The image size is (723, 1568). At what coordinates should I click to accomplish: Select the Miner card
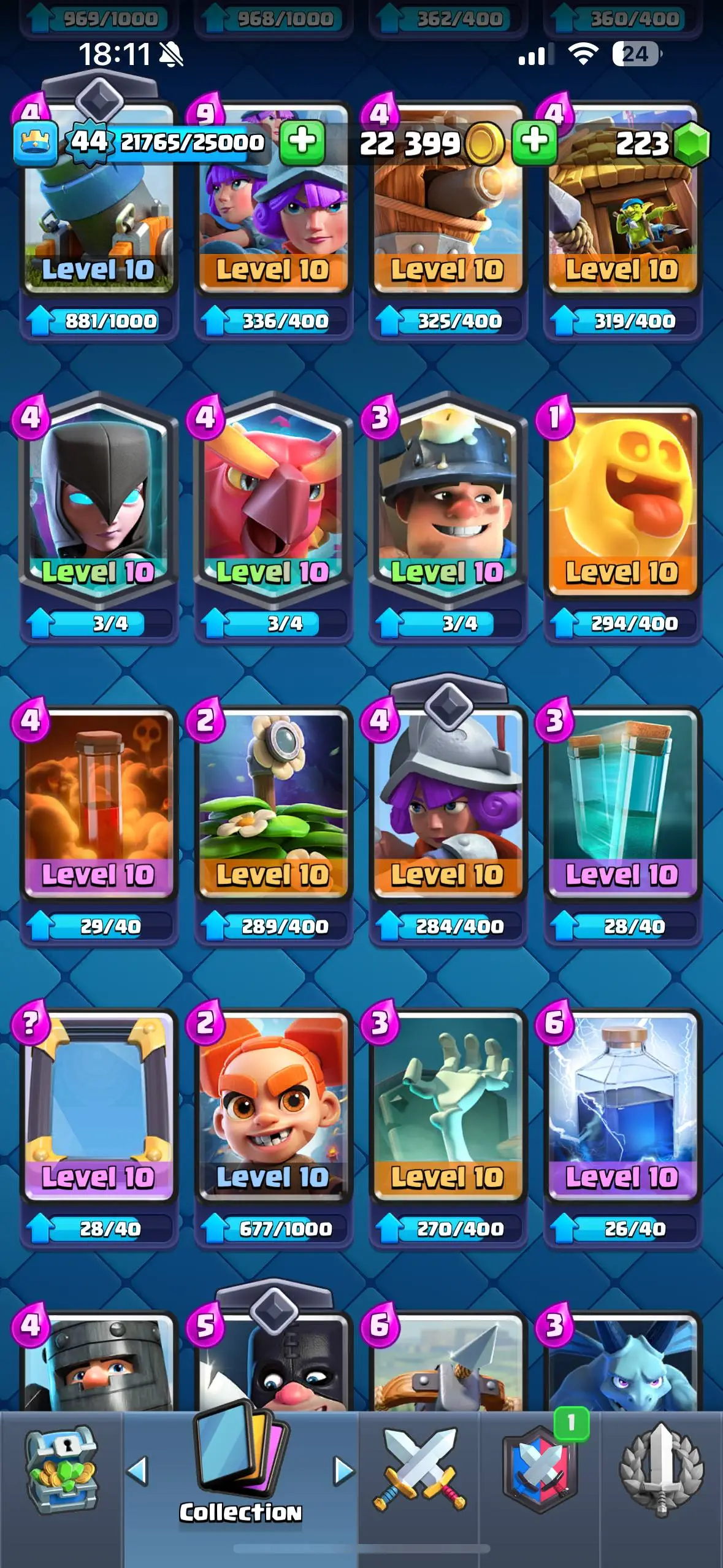pyautogui.click(x=448, y=497)
